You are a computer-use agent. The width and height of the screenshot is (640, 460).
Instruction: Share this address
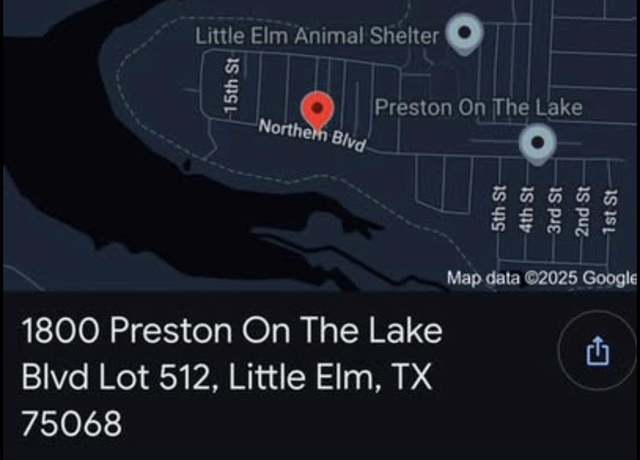click(596, 352)
